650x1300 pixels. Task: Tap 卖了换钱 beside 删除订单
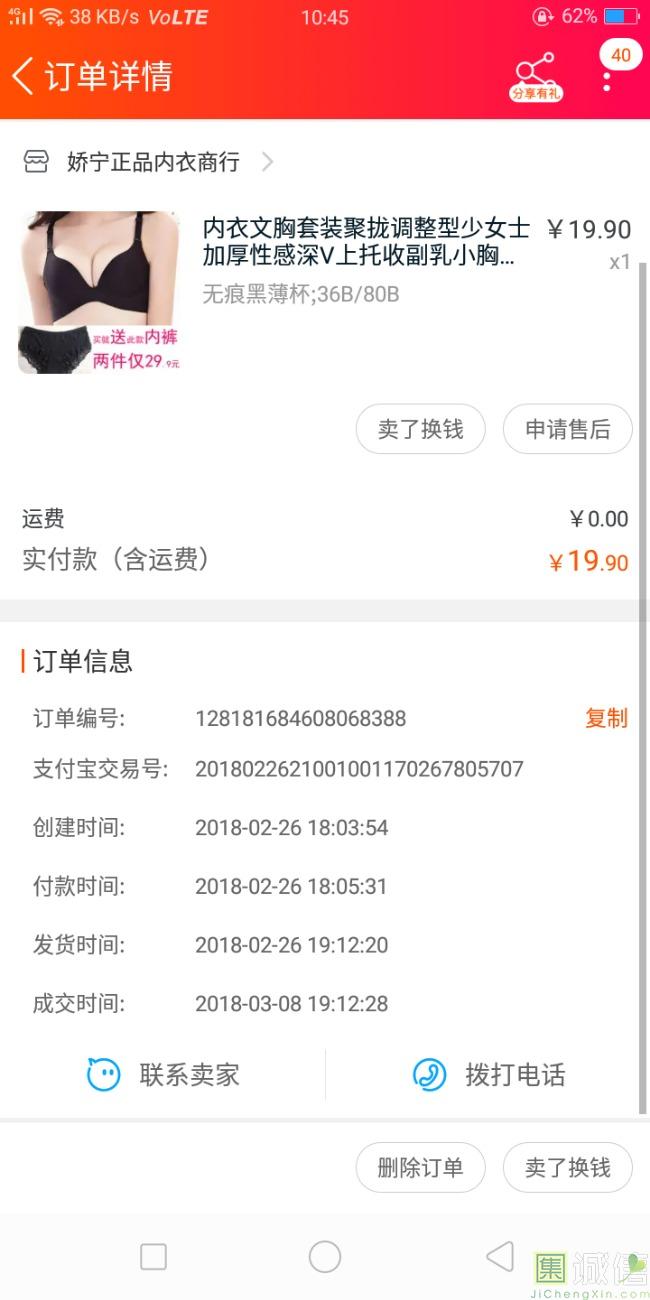coord(567,1167)
